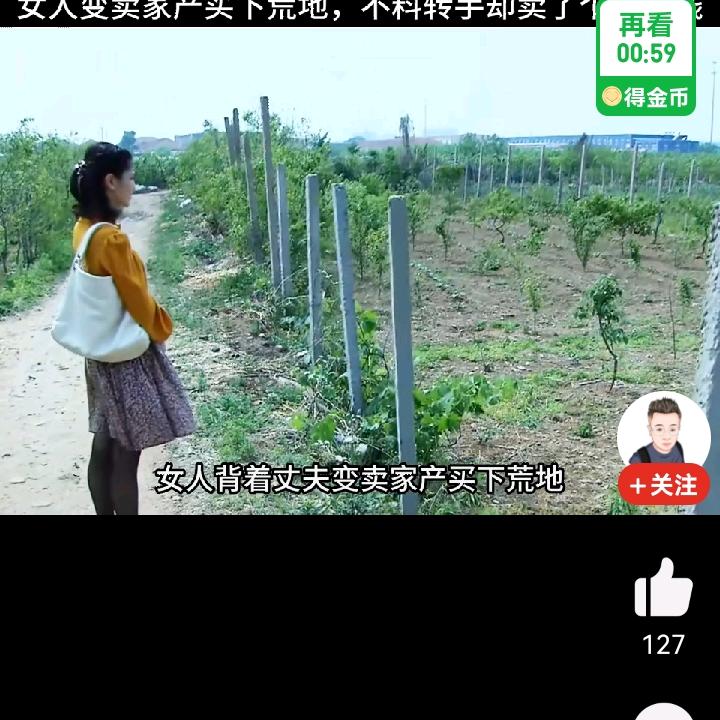
Task: Follow the creator via +关注 button
Action: pos(663,485)
